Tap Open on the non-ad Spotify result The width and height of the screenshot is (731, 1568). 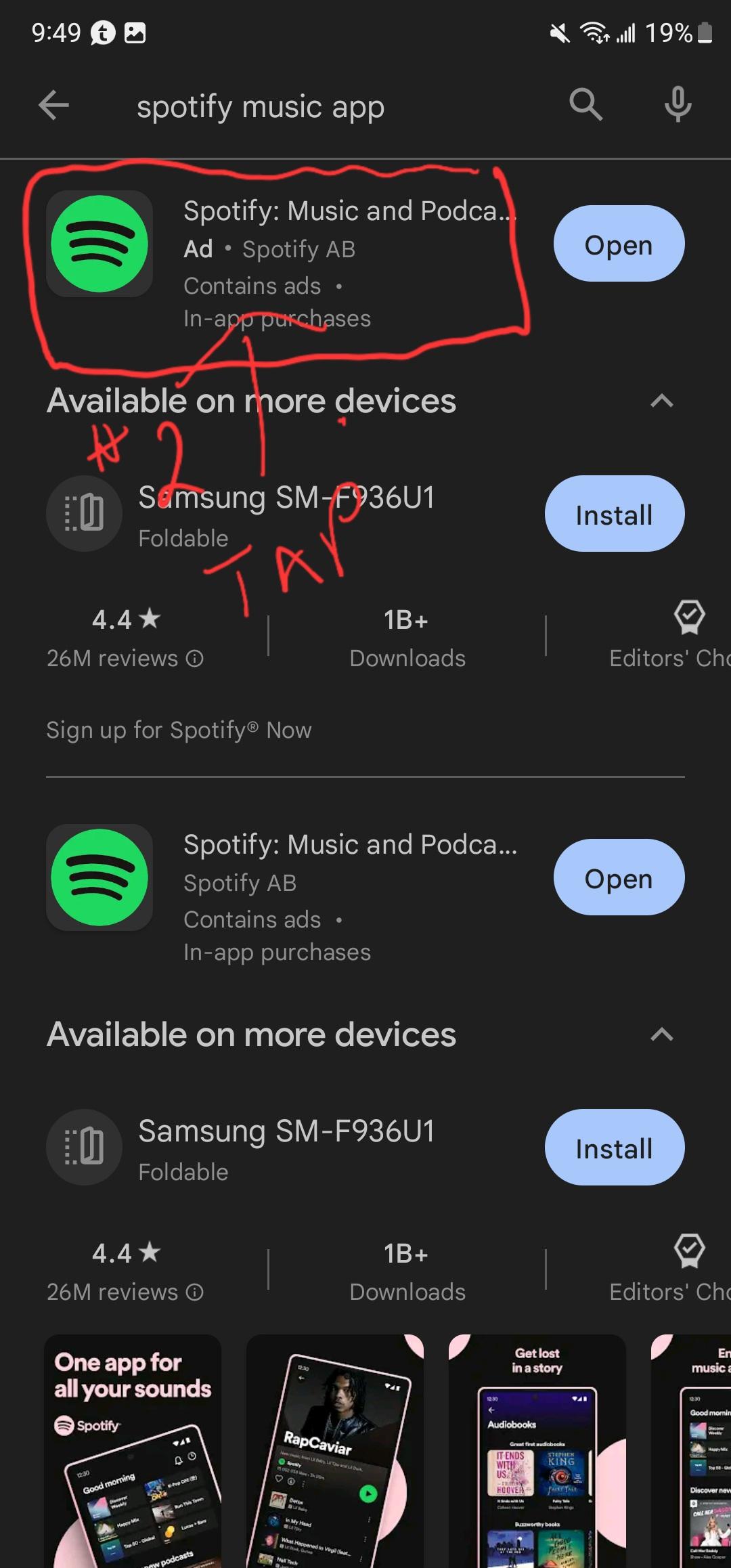pyautogui.click(x=619, y=878)
